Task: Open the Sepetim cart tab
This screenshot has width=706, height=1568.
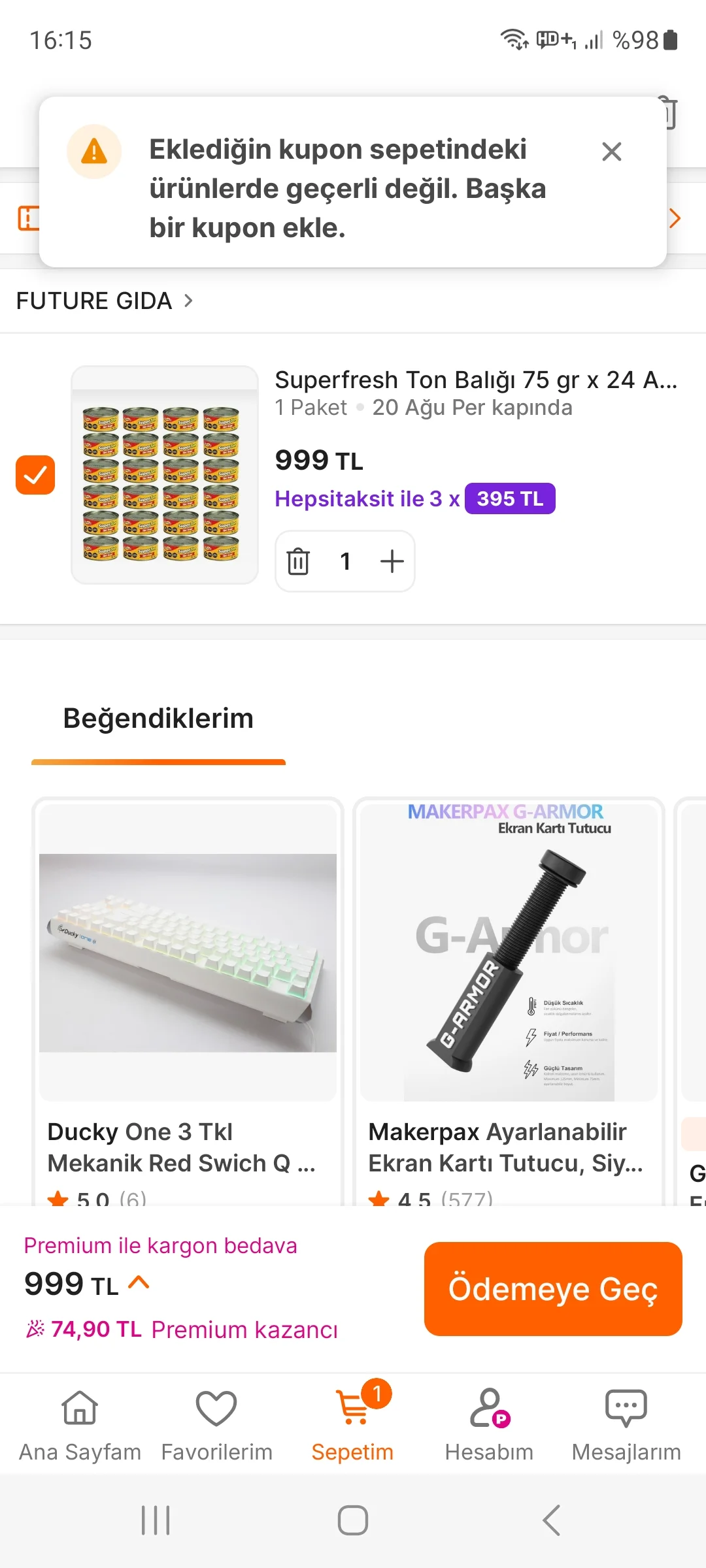Action: pyautogui.click(x=353, y=1426)
